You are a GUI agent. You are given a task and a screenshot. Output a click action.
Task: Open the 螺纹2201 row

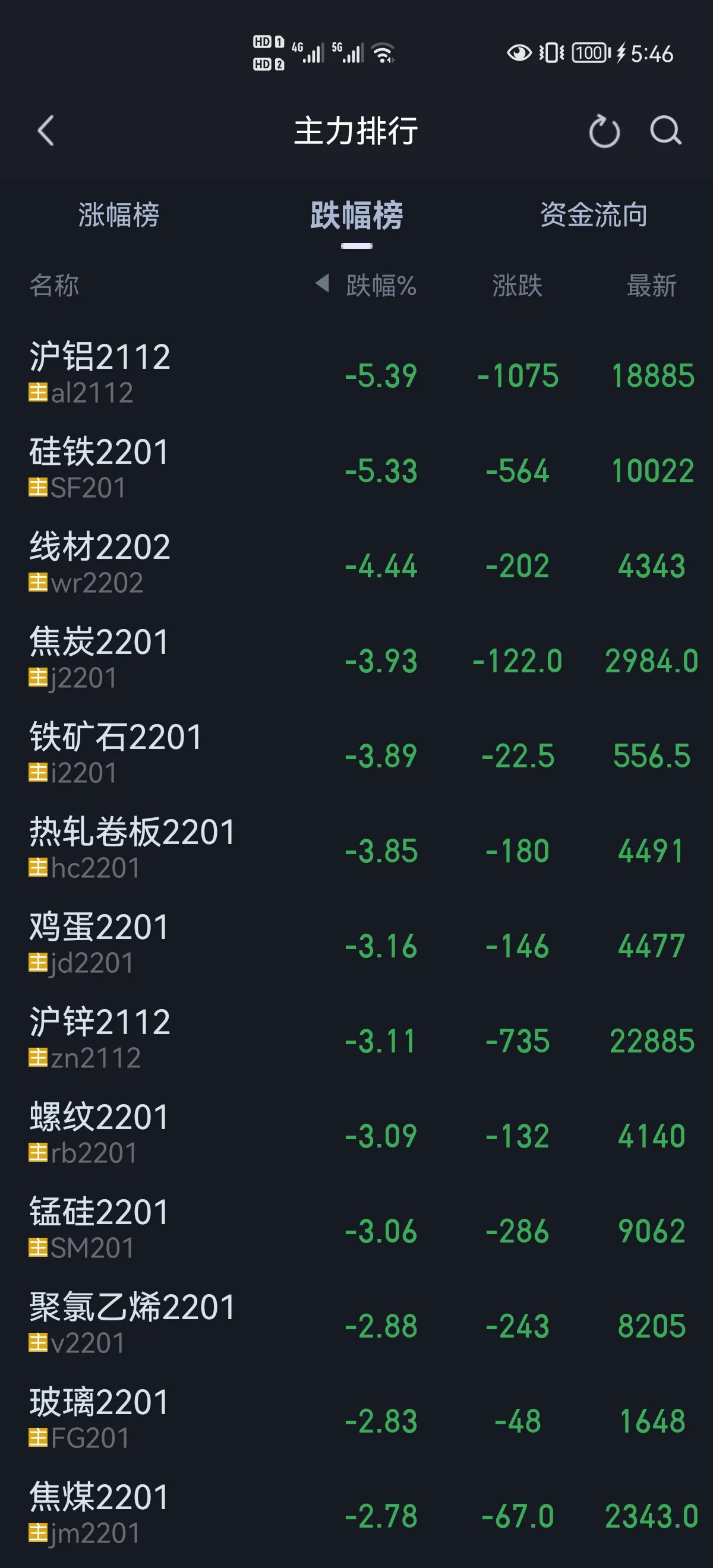coord(357,1135)
